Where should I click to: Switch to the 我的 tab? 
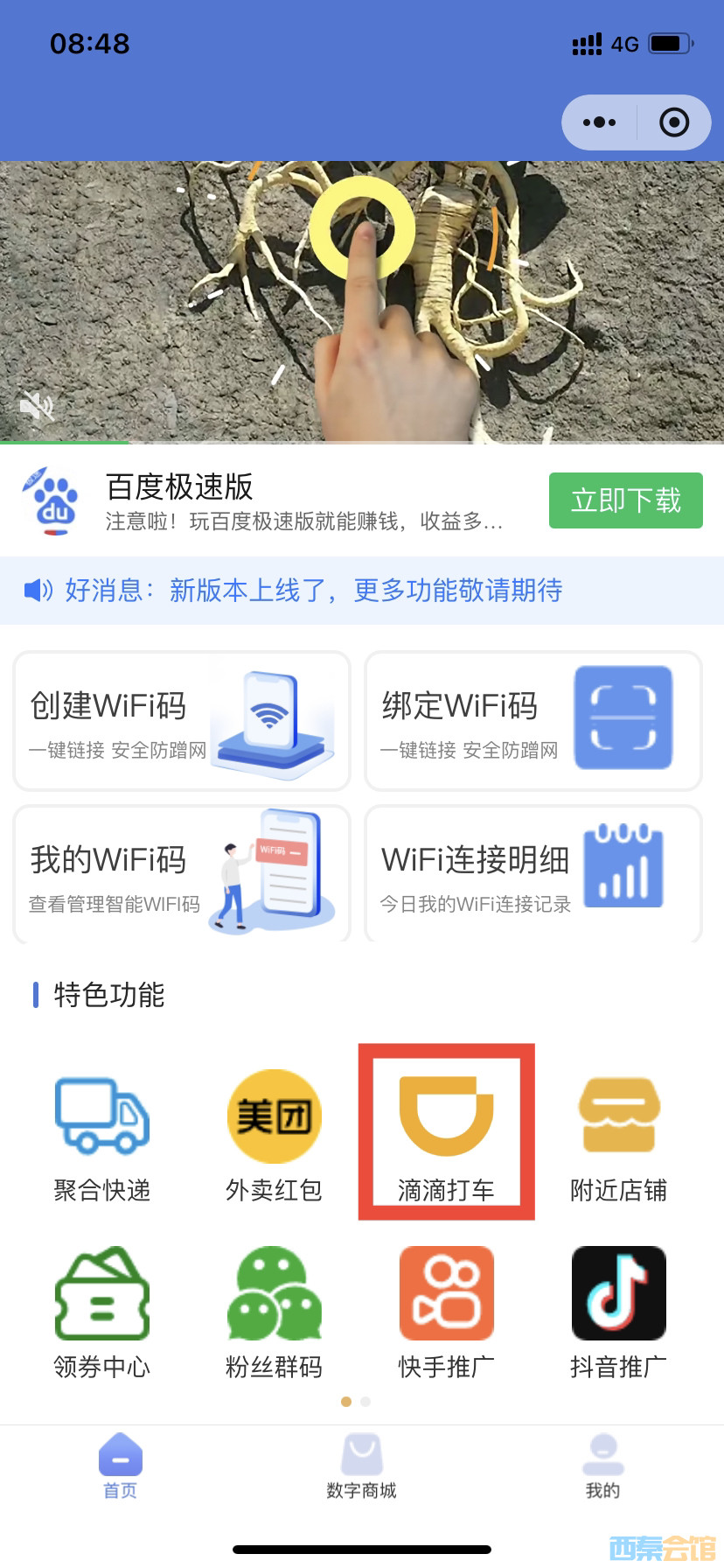(x=602, y=1467)
